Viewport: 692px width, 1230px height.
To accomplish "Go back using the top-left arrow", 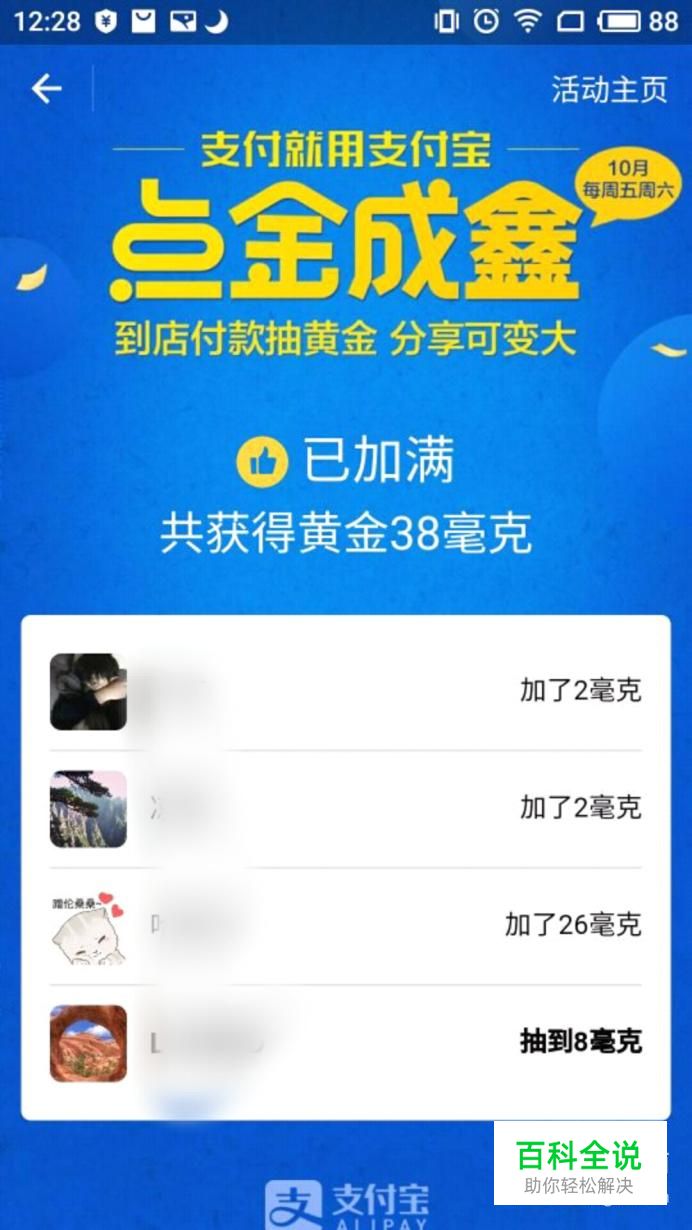I will 47,89.
